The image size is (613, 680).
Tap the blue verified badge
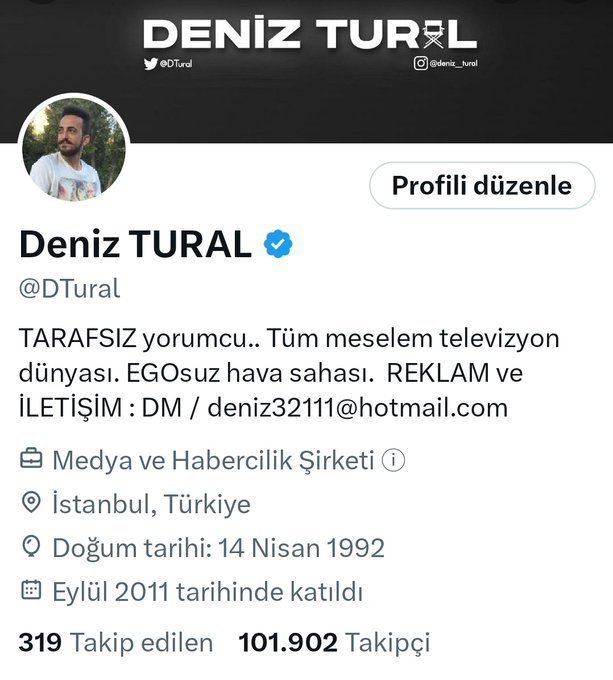pyautogui.click(x=278, y=244)
